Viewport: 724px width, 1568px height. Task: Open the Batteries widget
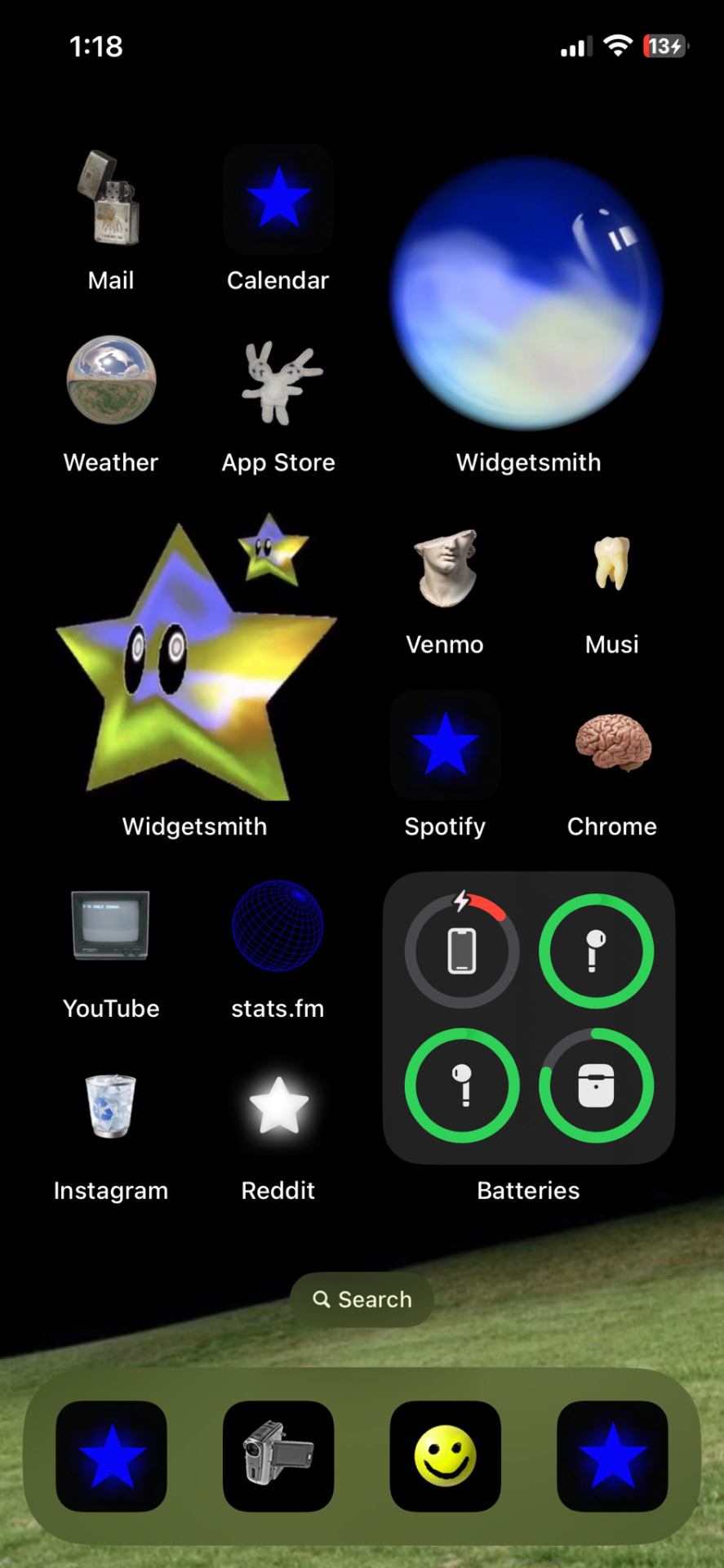[528, 1018]
